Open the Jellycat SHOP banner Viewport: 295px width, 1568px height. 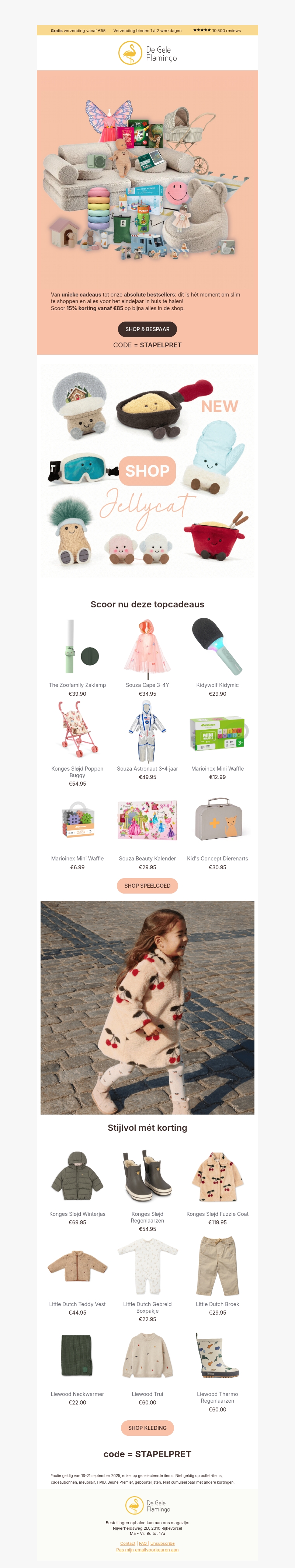click(x=147, y=470)
